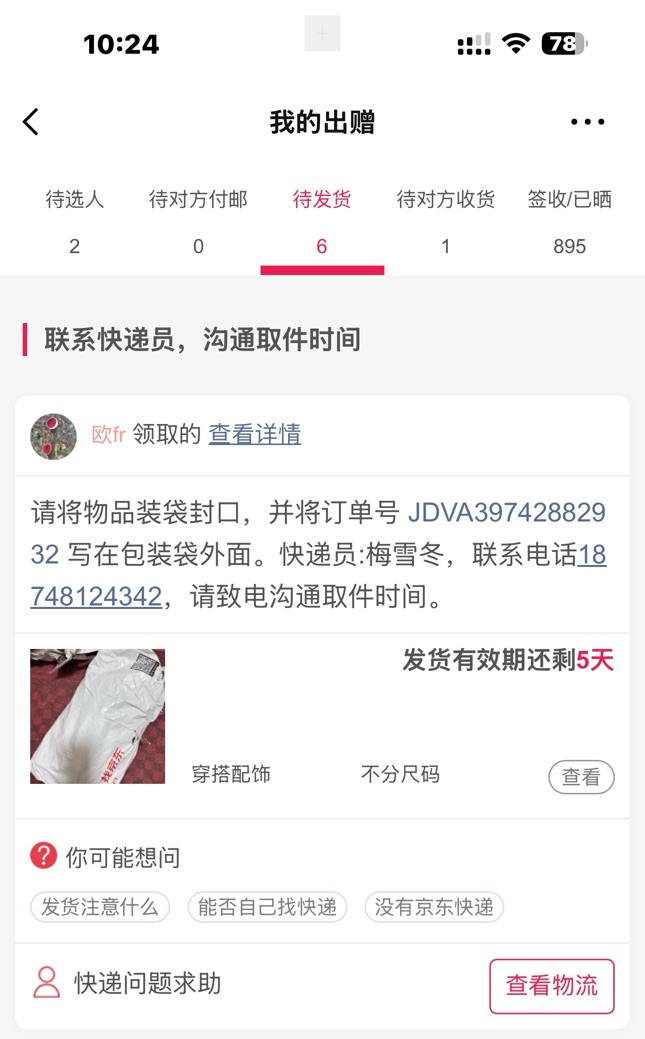Image resolution: width=645 pixels, height=1039 pixels.
Task: Open the 查看详情 link
Action: pos(254,434)
